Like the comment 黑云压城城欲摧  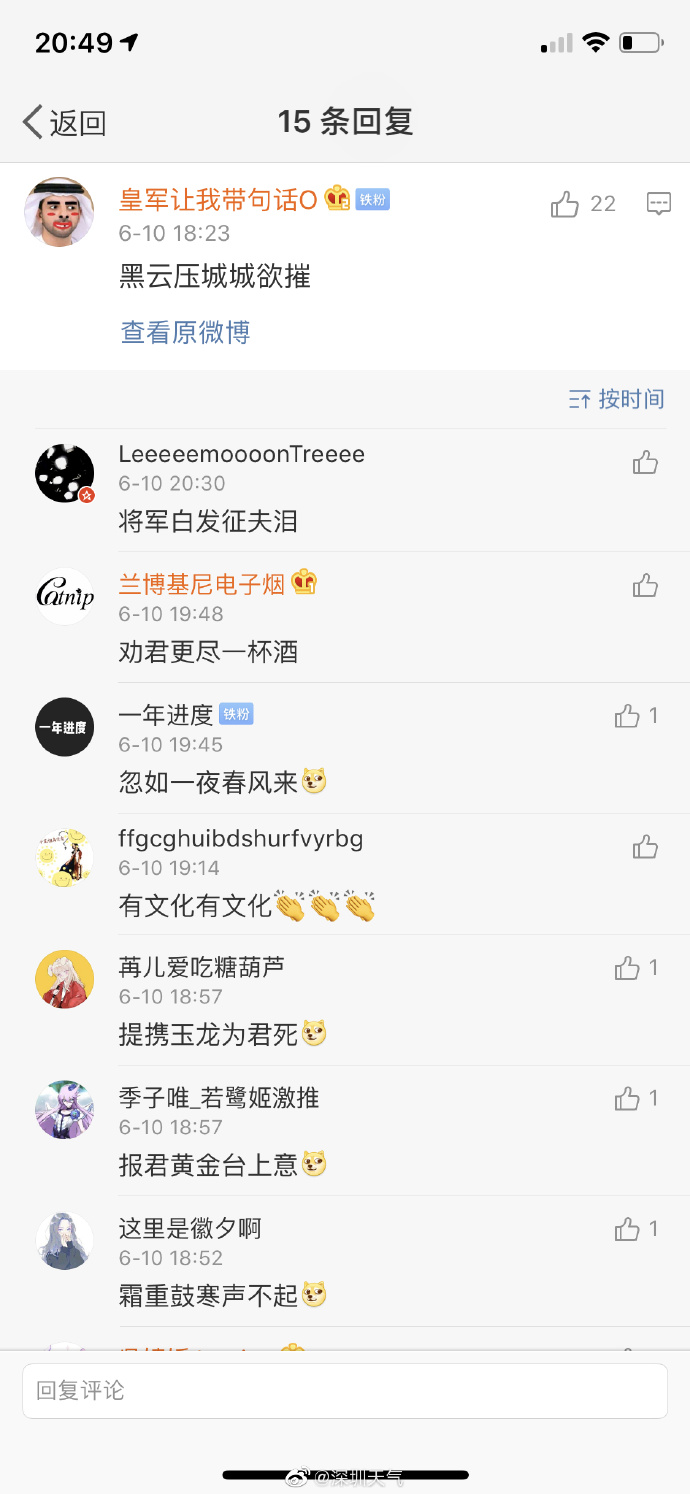pyautogui.click(x=565, y=204)
